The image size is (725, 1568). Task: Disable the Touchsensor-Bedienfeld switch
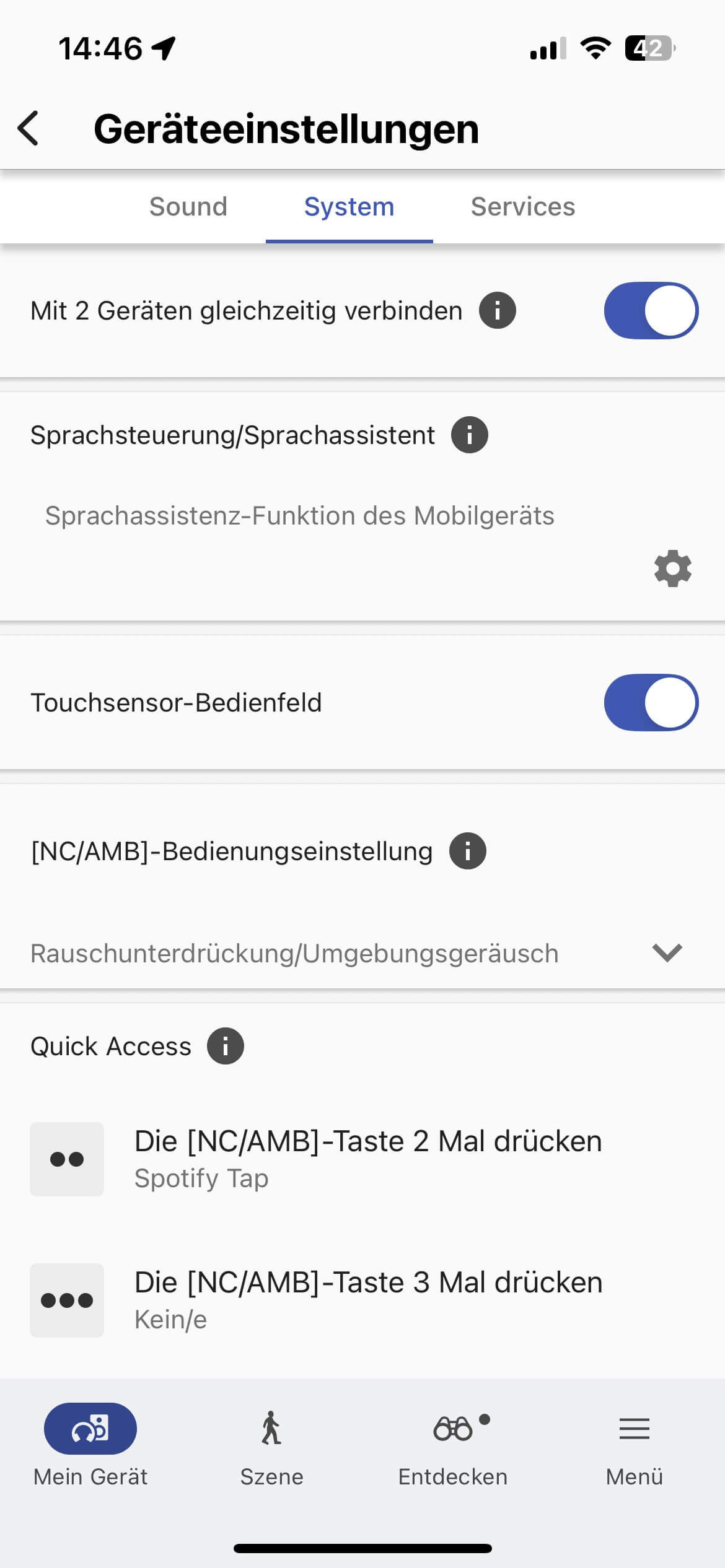651,703
